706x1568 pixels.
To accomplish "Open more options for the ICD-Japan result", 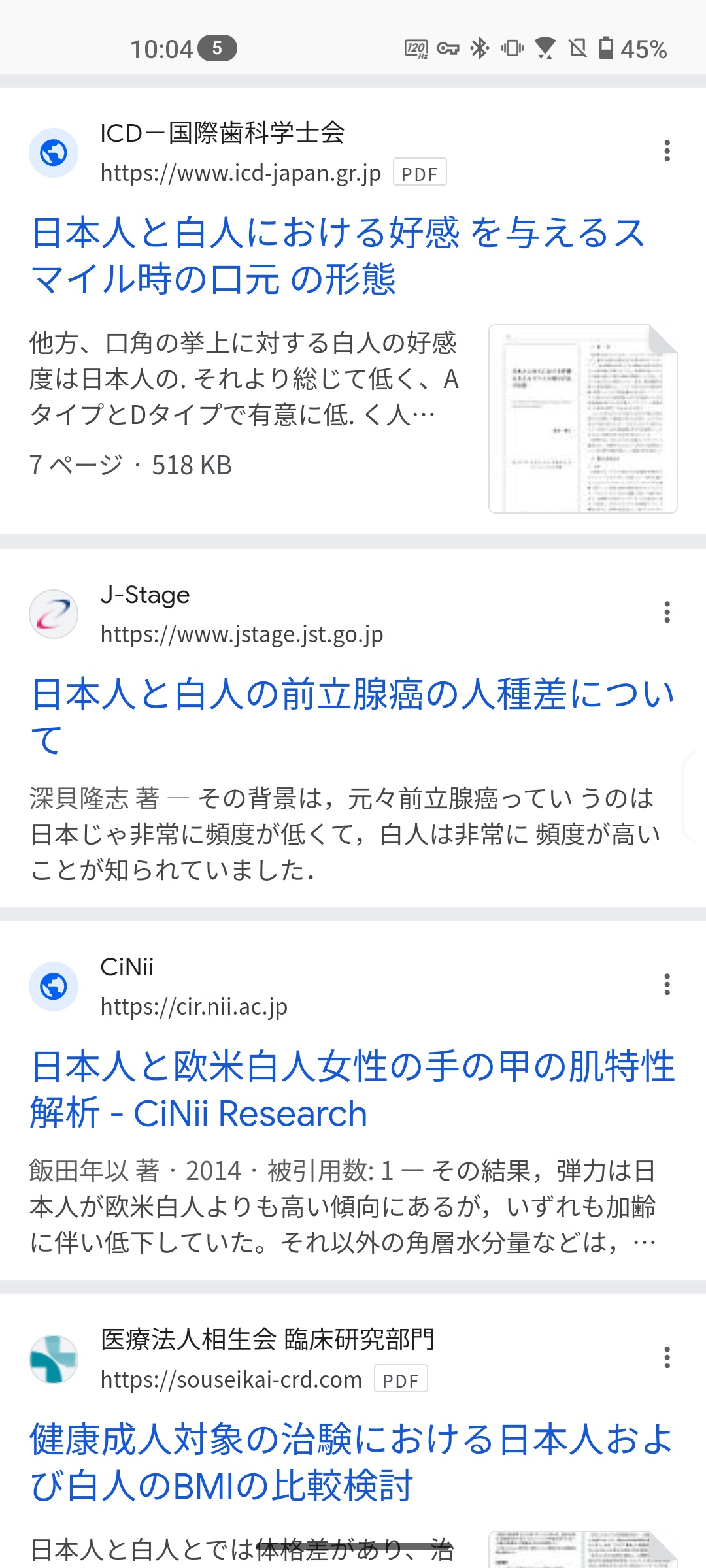I will [x=667, y=151].
